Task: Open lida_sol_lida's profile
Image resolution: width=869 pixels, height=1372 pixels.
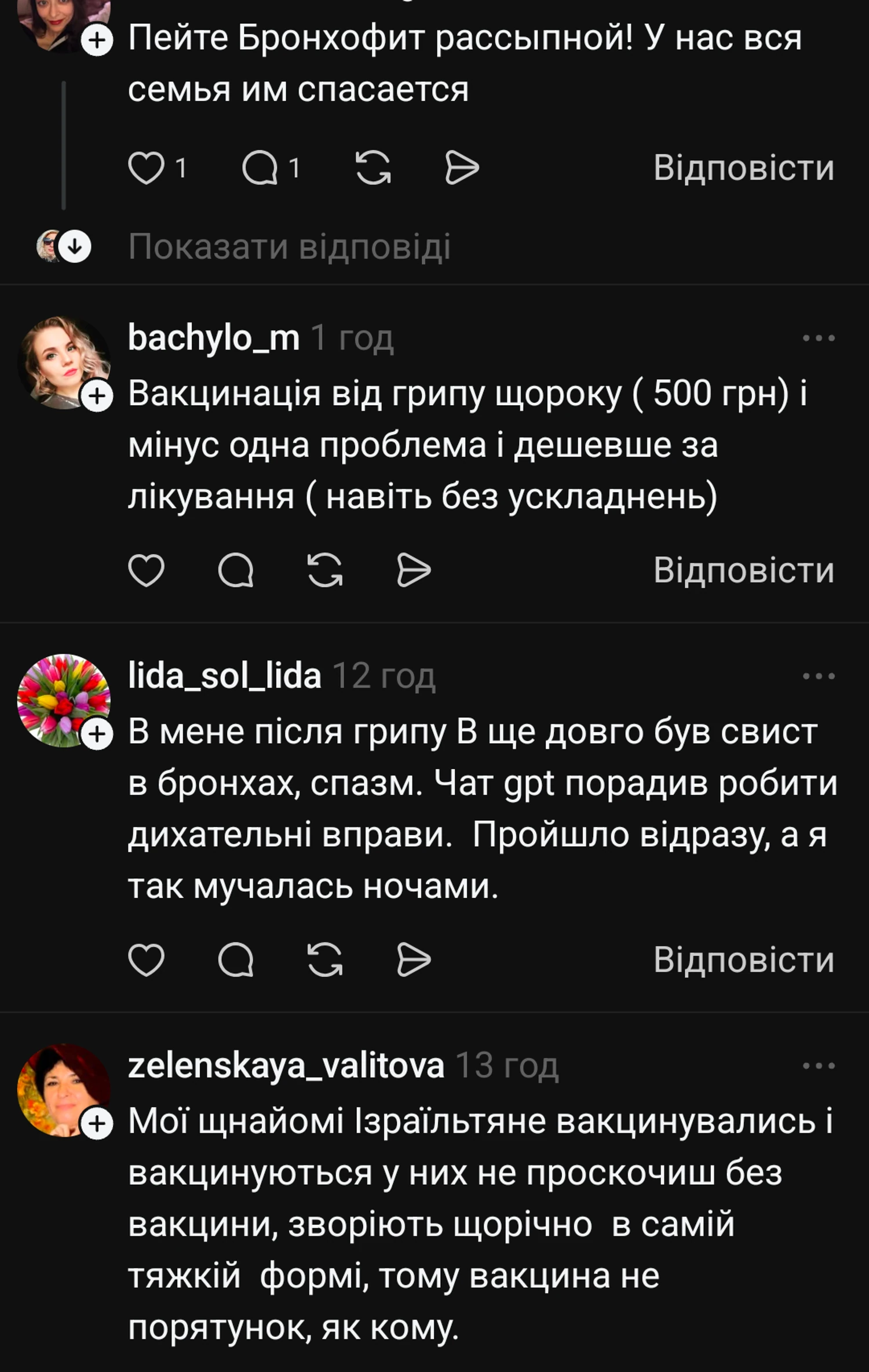Action: (x=224, y=676)
